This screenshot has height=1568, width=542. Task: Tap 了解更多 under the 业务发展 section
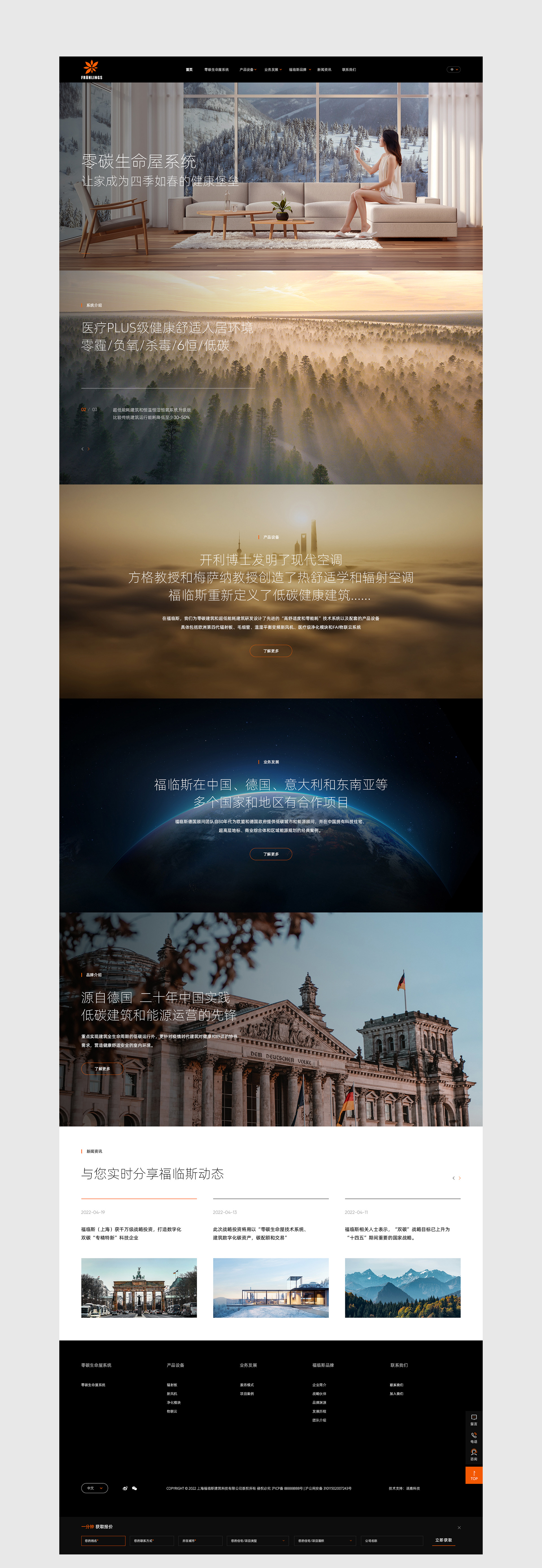point(271,854)
